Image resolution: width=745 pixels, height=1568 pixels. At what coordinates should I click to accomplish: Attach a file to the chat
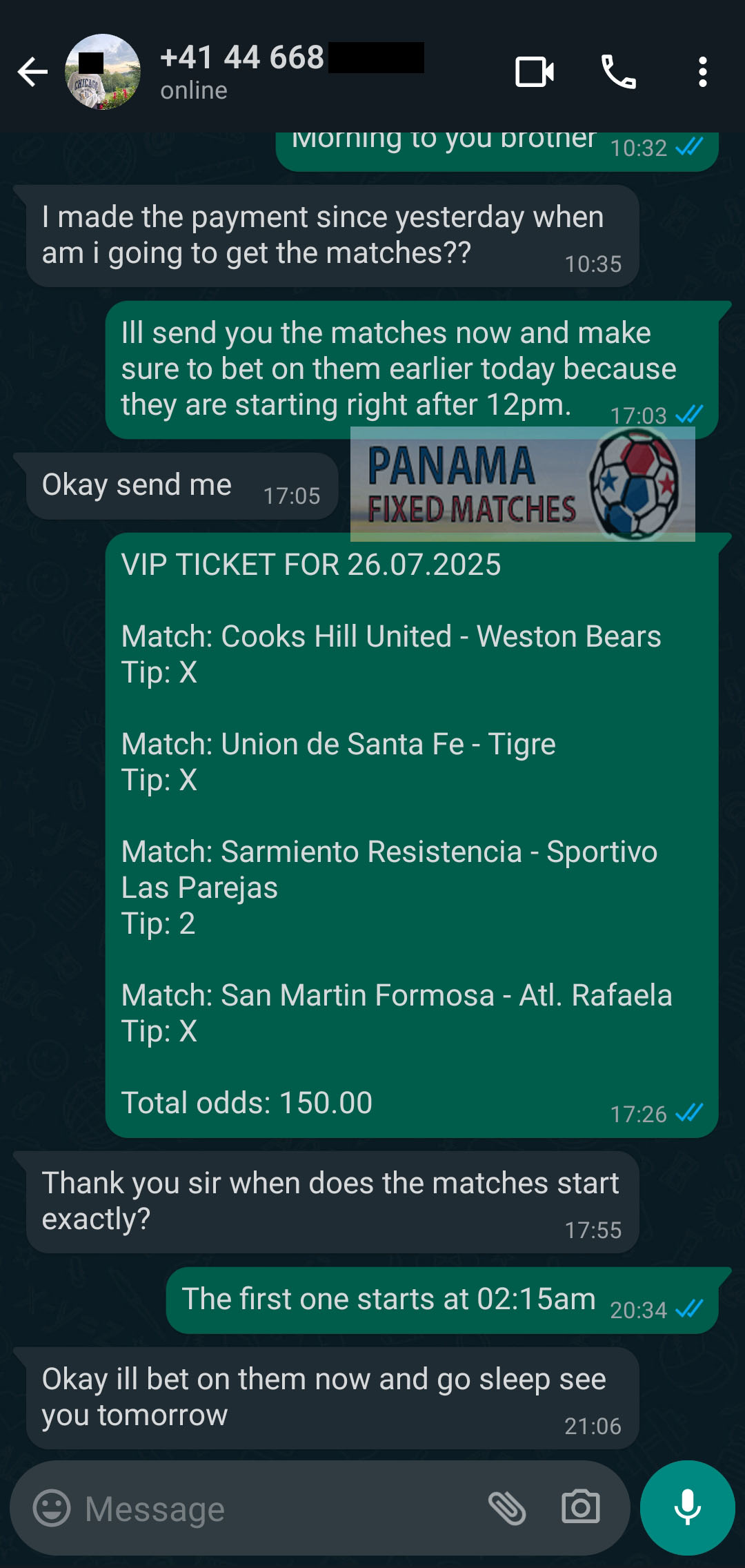507,1508
